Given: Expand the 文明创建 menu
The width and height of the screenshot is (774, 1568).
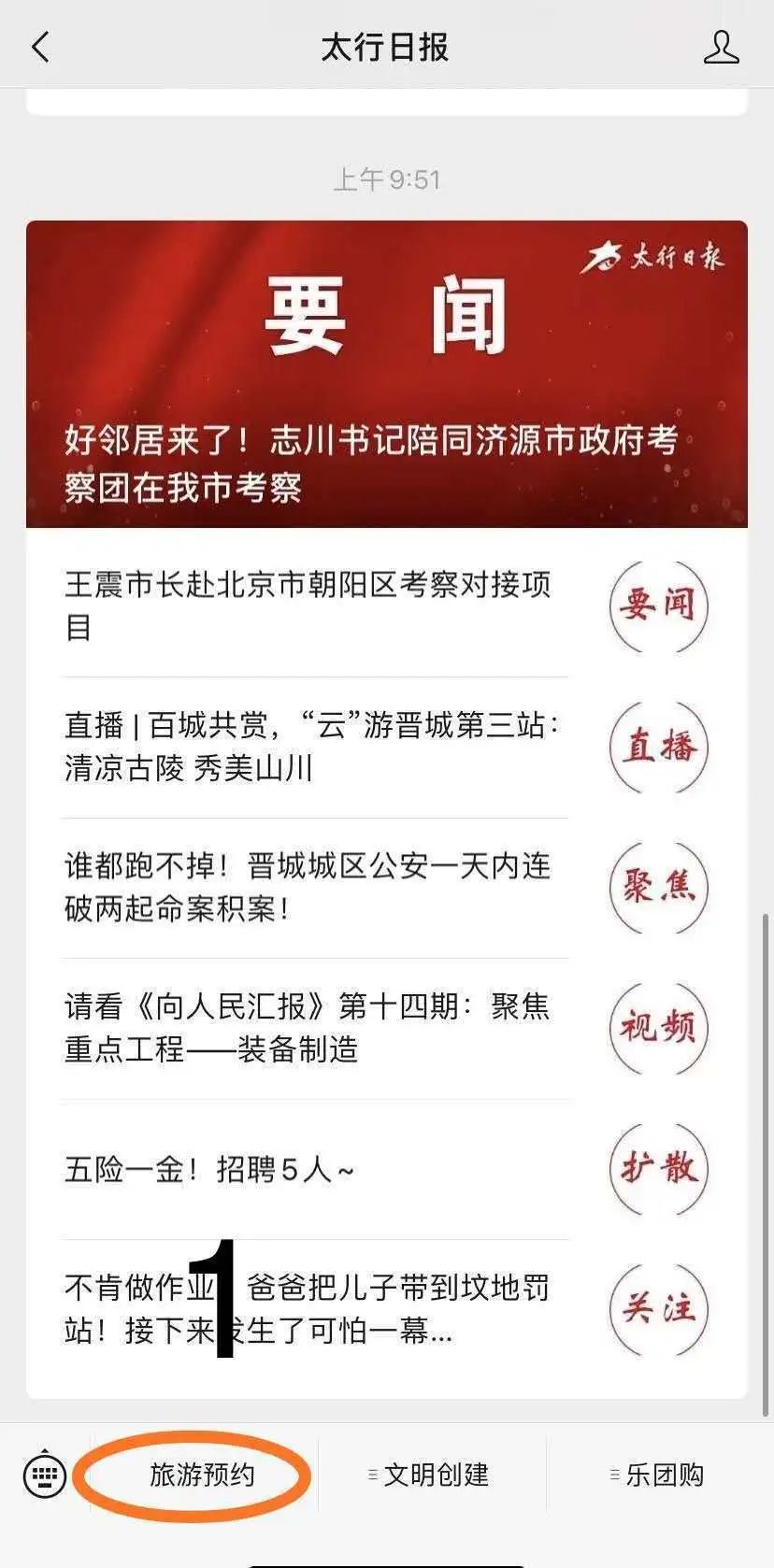Looking at the screenshot, I should point(432,1475).
